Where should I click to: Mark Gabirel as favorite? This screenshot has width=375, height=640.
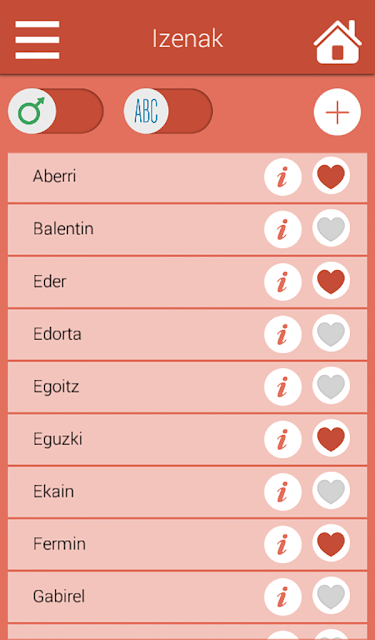tap(331, 596)
